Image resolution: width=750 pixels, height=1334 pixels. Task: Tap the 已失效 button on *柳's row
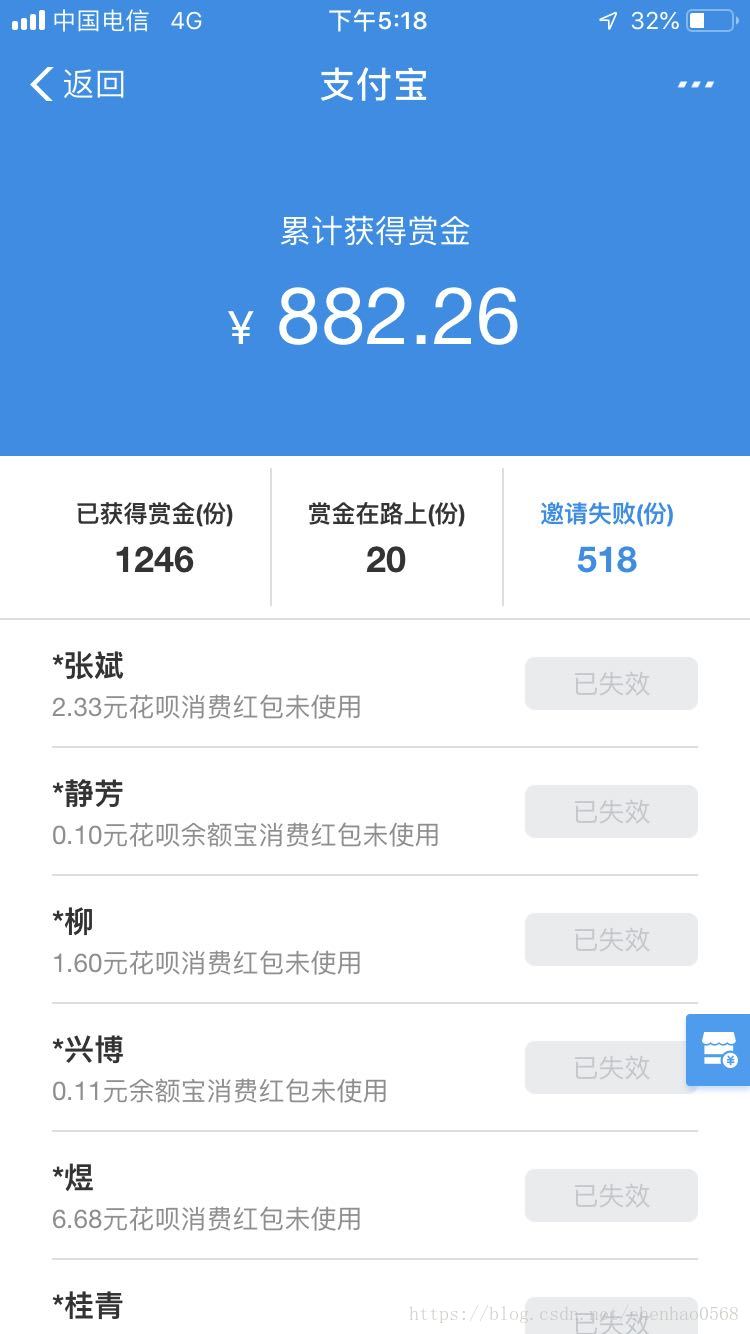tap(611, 940)
